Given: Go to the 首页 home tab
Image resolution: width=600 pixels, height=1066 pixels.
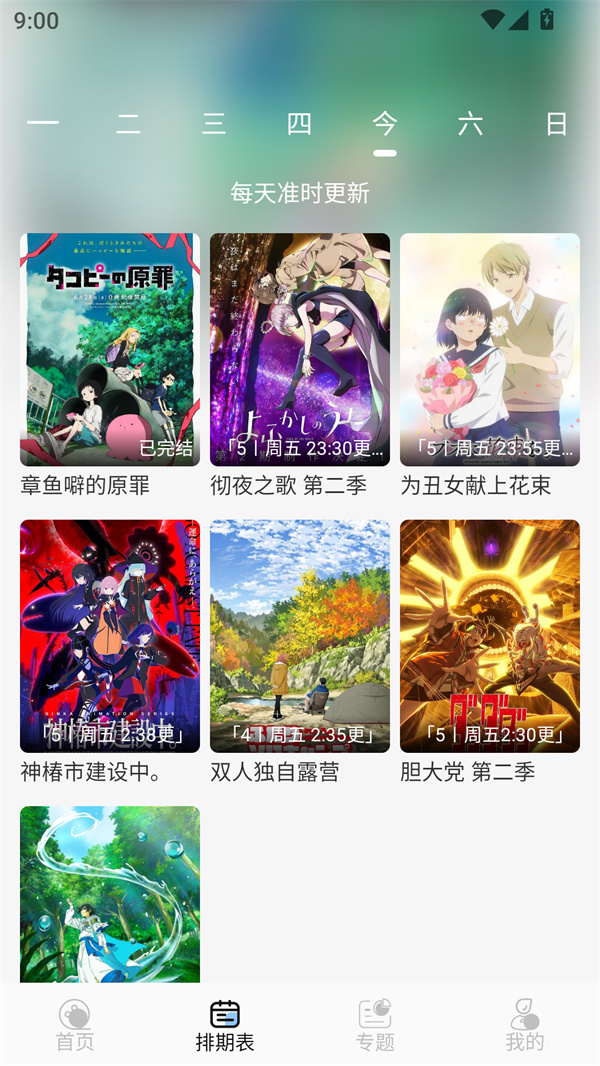Looking at the screenshot, I should [75, 1025].
